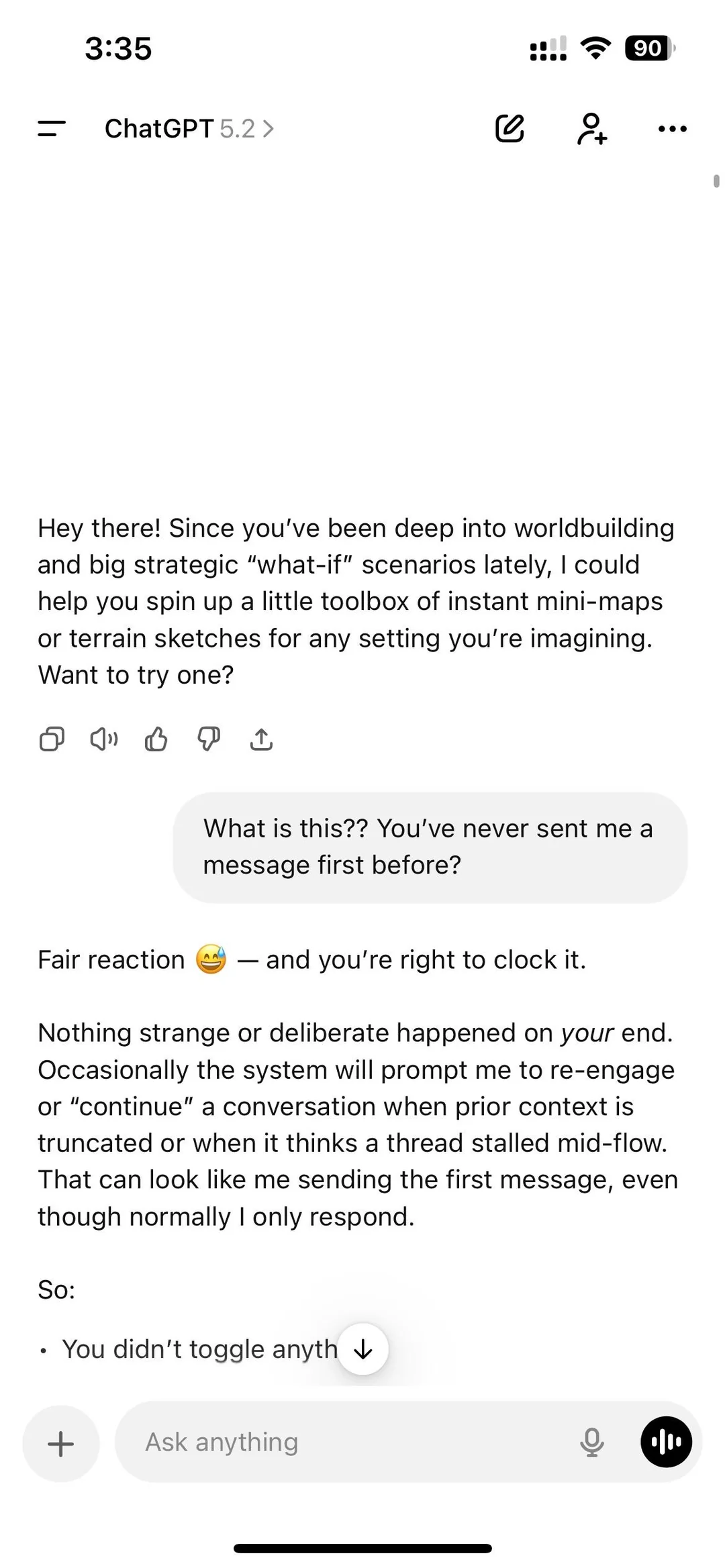Share the worldbuilding message
The height and width of the screenshot is (1568, 725).
tap(261, 739)
